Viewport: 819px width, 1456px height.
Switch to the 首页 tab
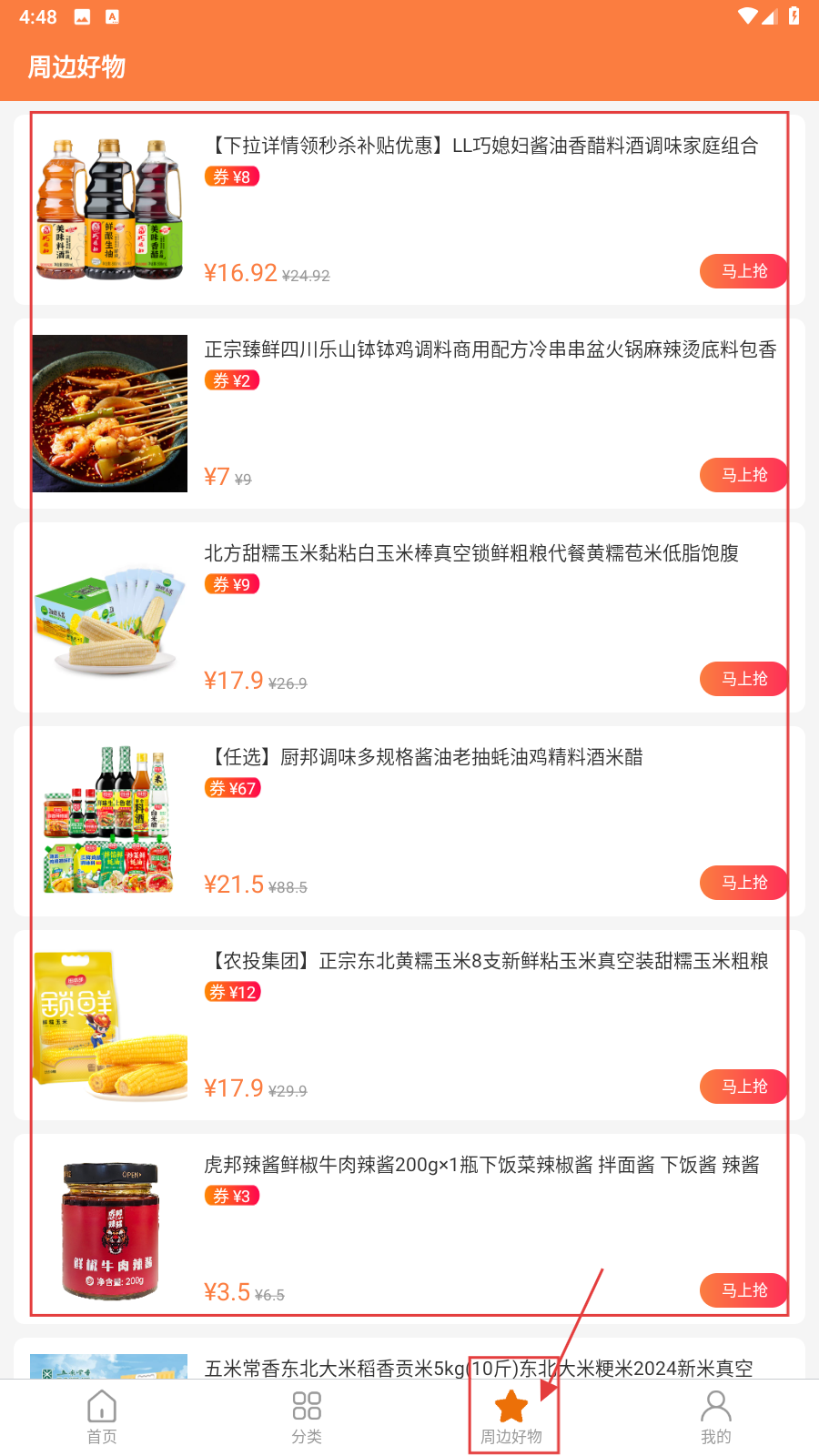[x=102, y=1417]
